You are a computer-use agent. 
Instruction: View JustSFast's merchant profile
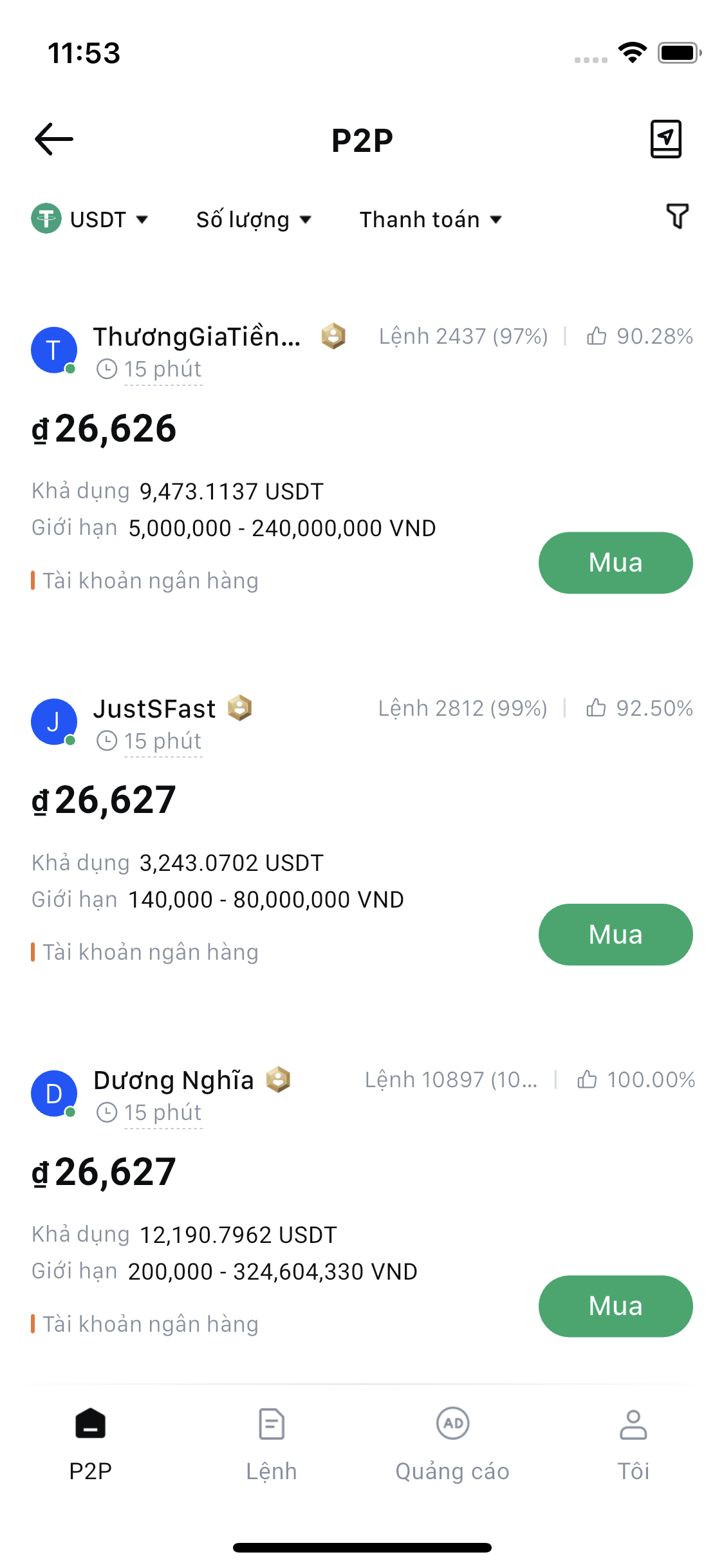154,709
